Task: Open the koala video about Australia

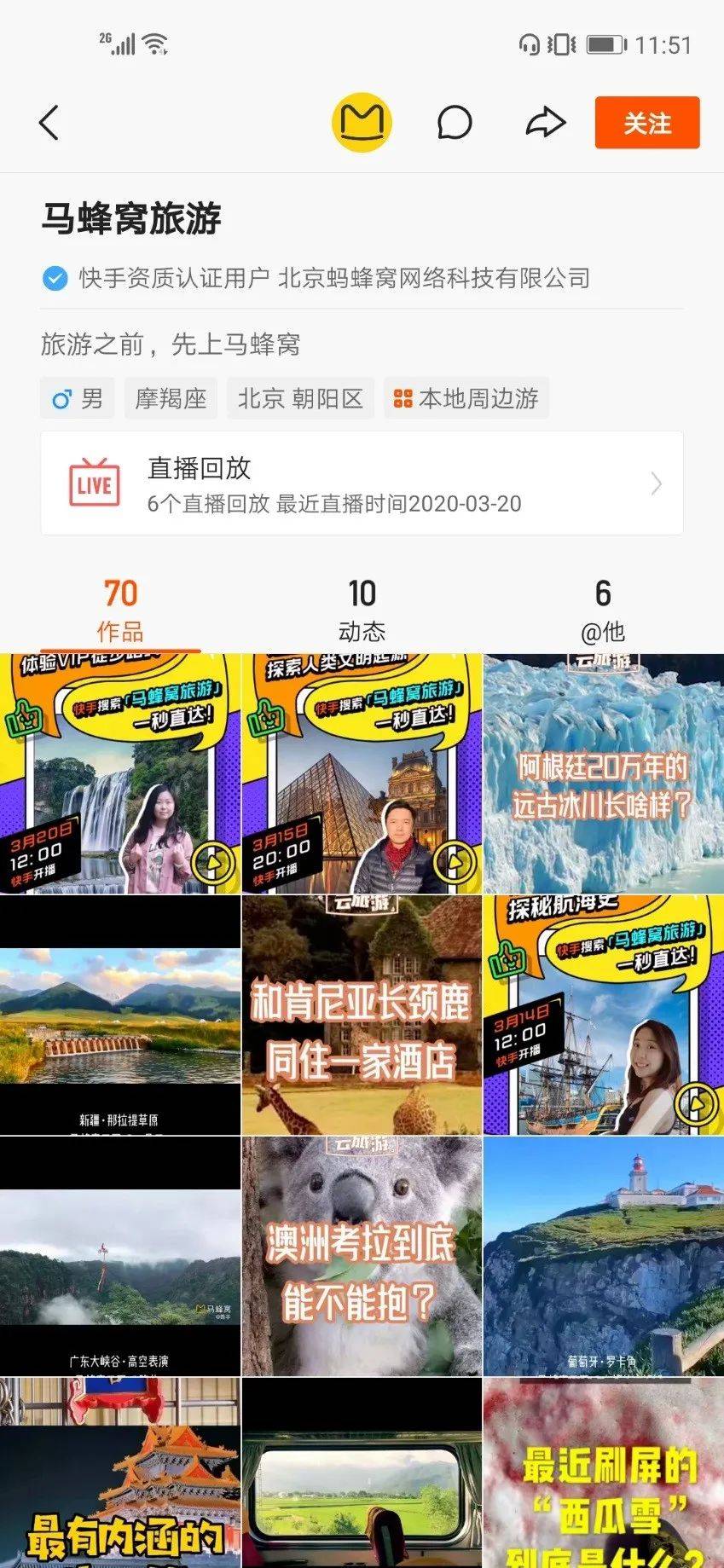Action: point(362,1253)
